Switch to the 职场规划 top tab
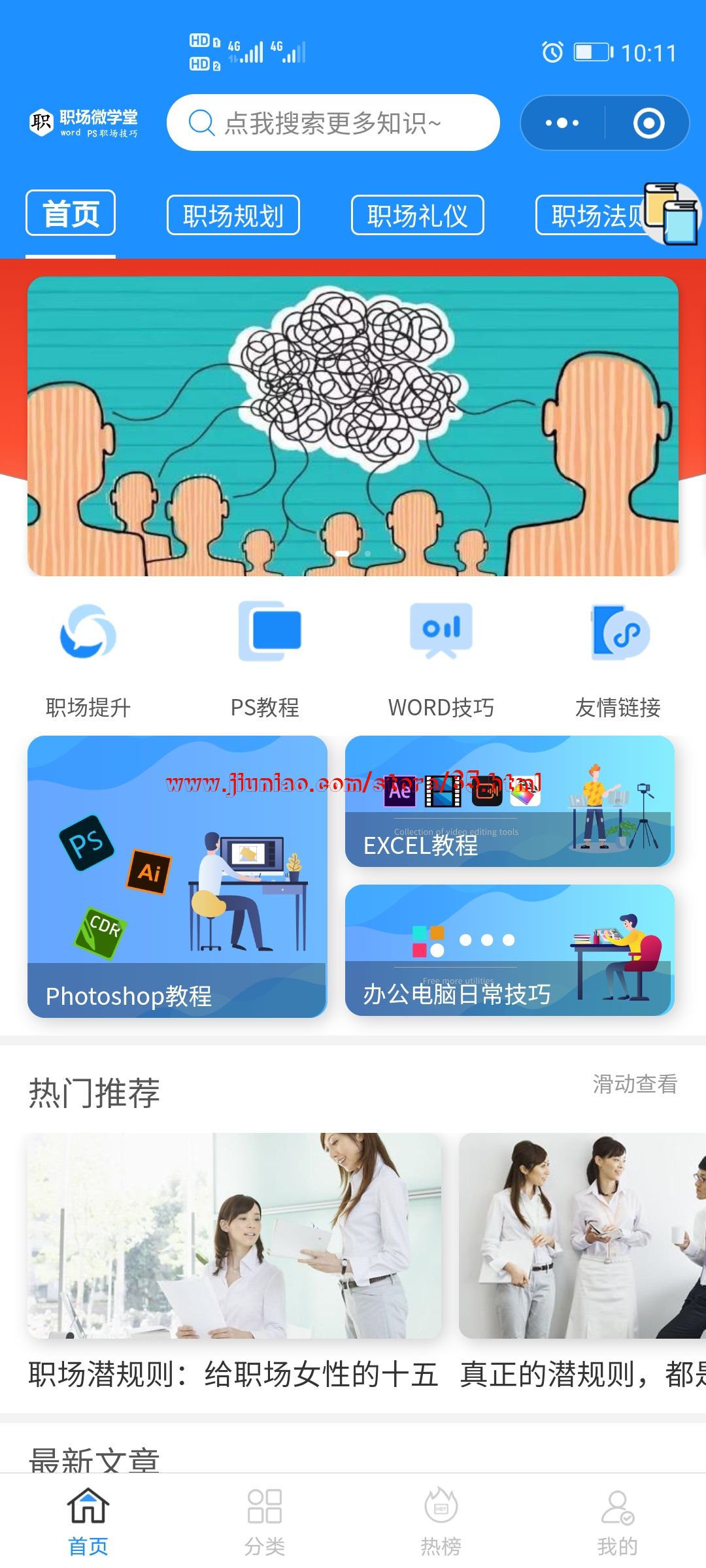The height and width of the screenshot is (1568, 706). 233,215
